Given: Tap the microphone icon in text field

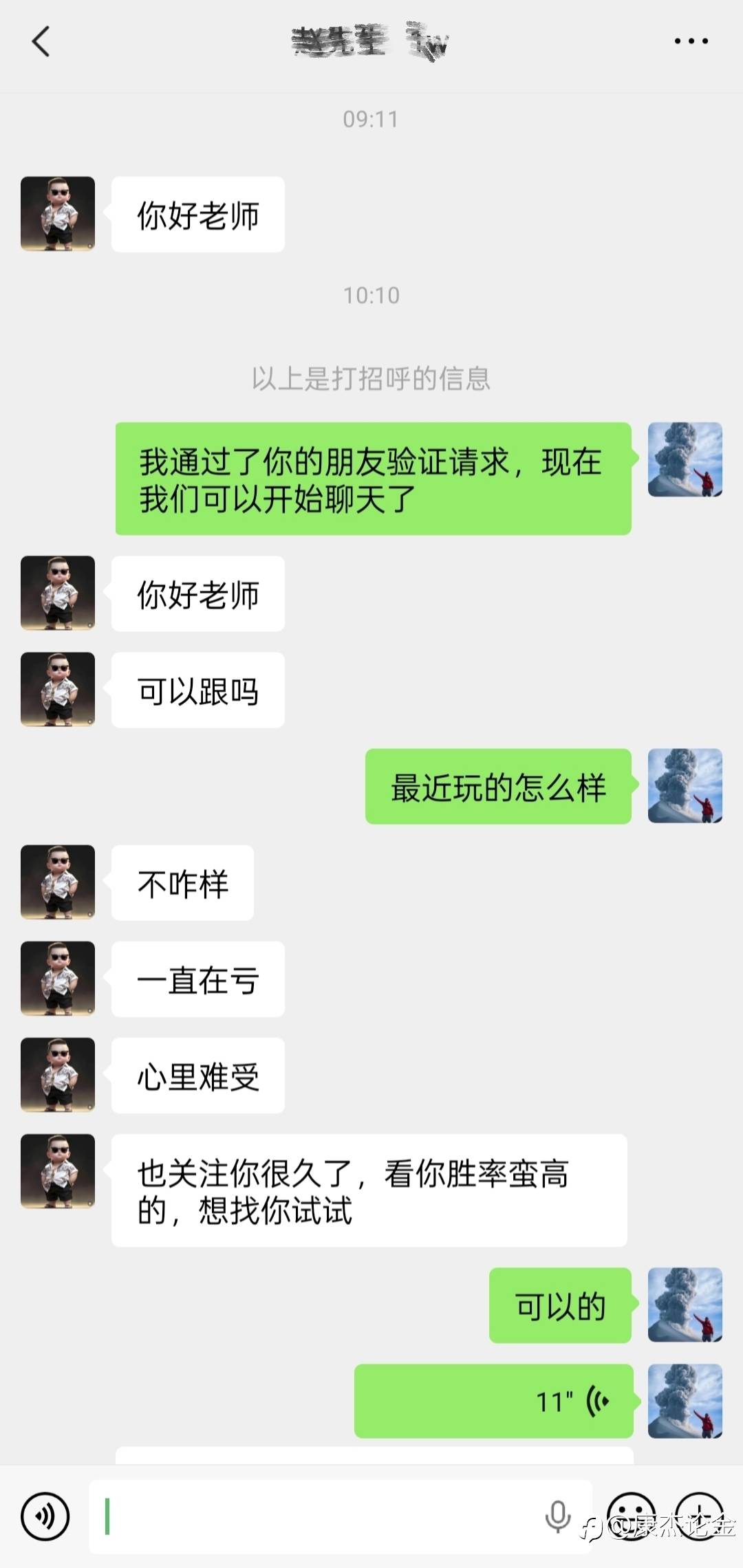Looking at the screenshot, I should [x=557, y=1516].
